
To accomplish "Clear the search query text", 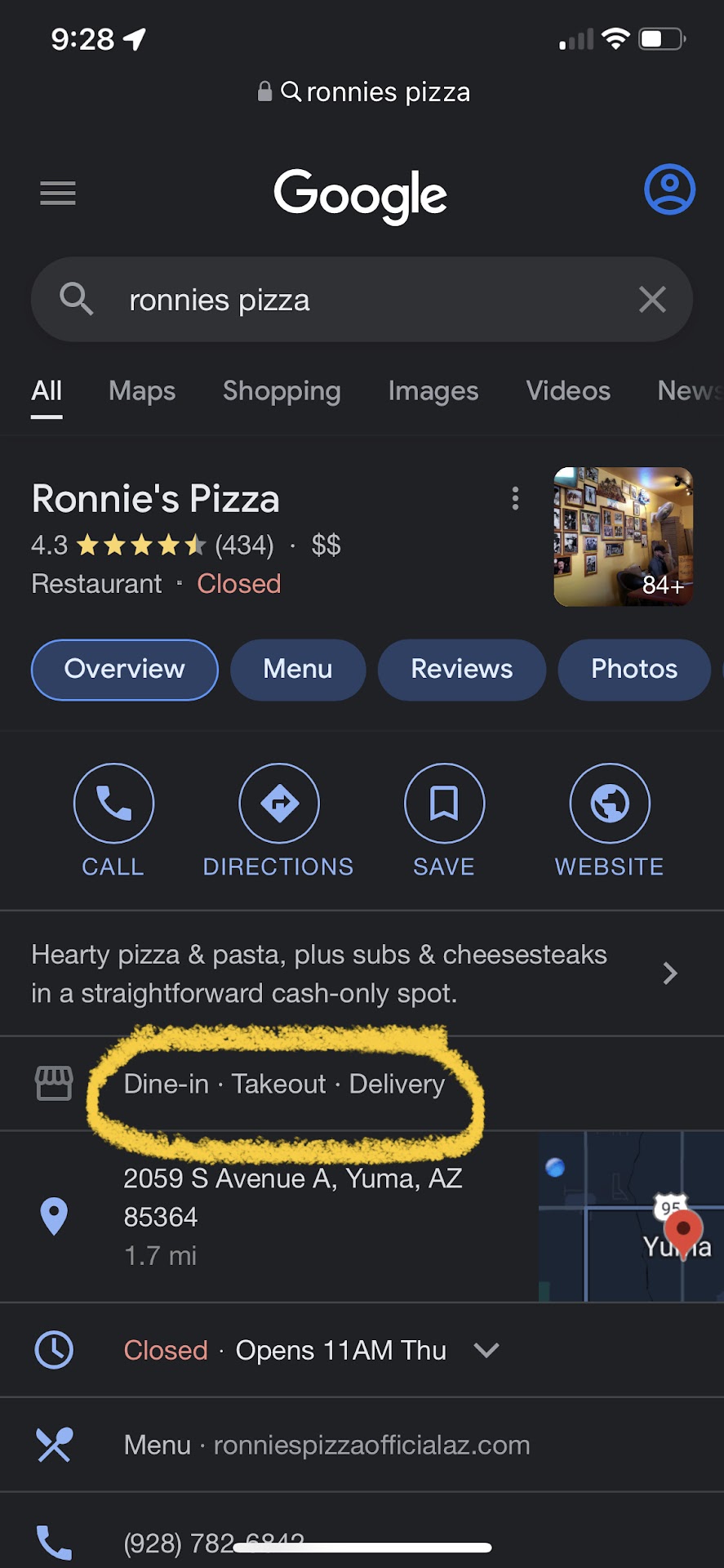I will point(652,300).
